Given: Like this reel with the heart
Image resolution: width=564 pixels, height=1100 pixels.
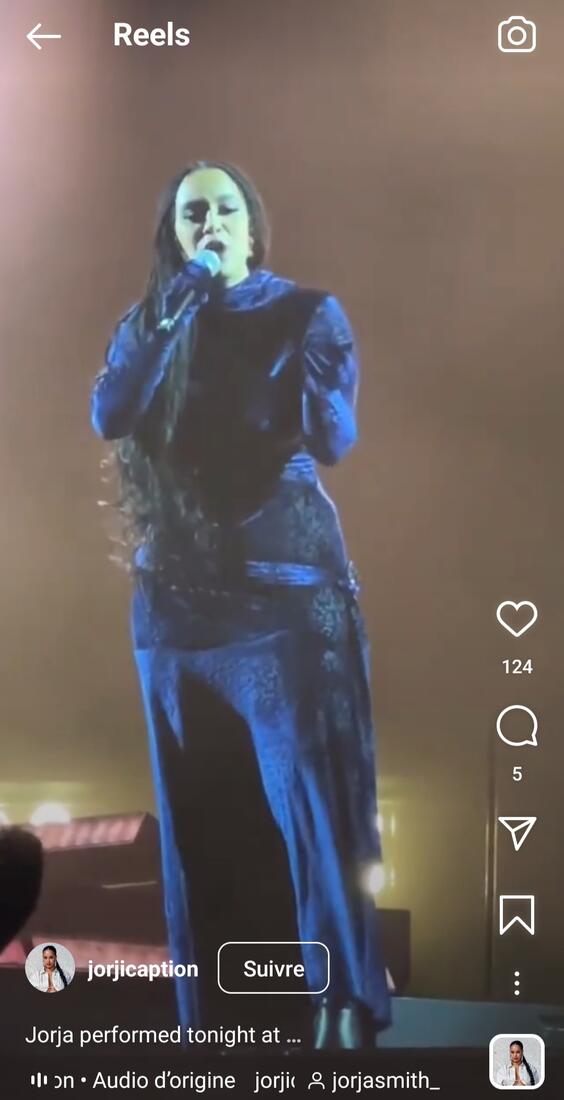Looking at the screenshot, I should pyautogui.click(x=517, y=619).
